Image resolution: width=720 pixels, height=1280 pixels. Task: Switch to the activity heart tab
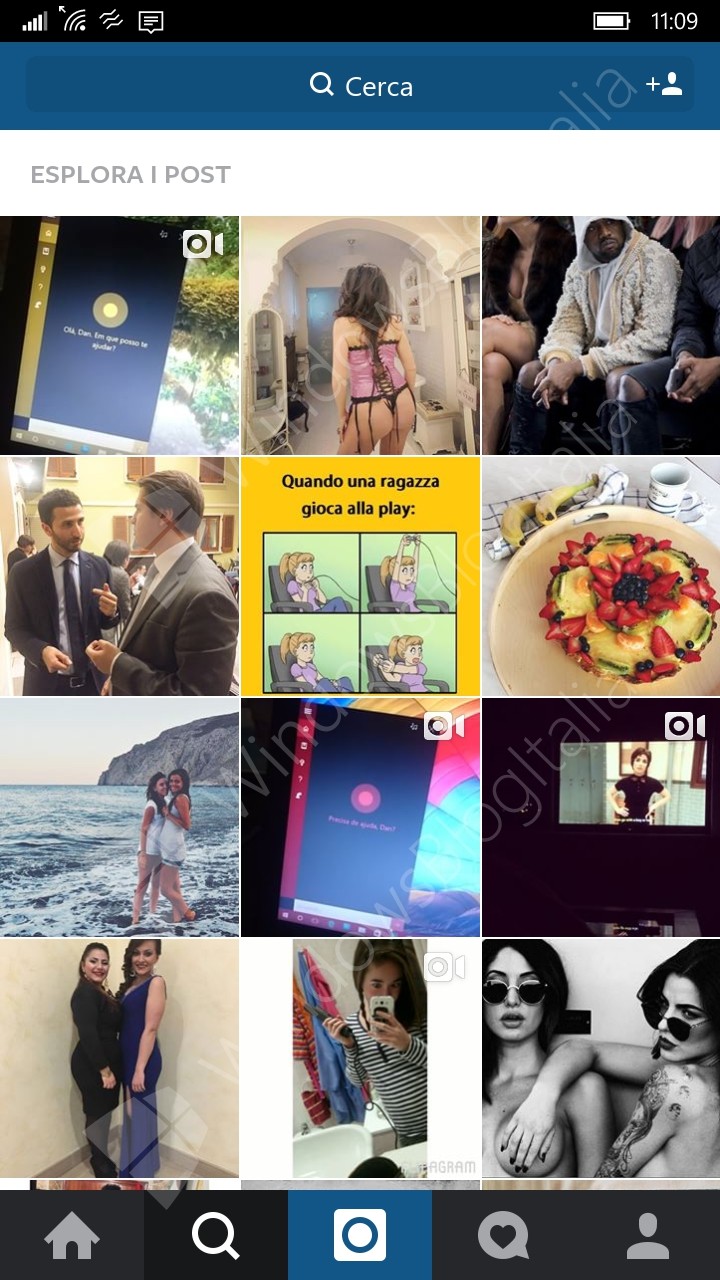tap(503, 1237)
